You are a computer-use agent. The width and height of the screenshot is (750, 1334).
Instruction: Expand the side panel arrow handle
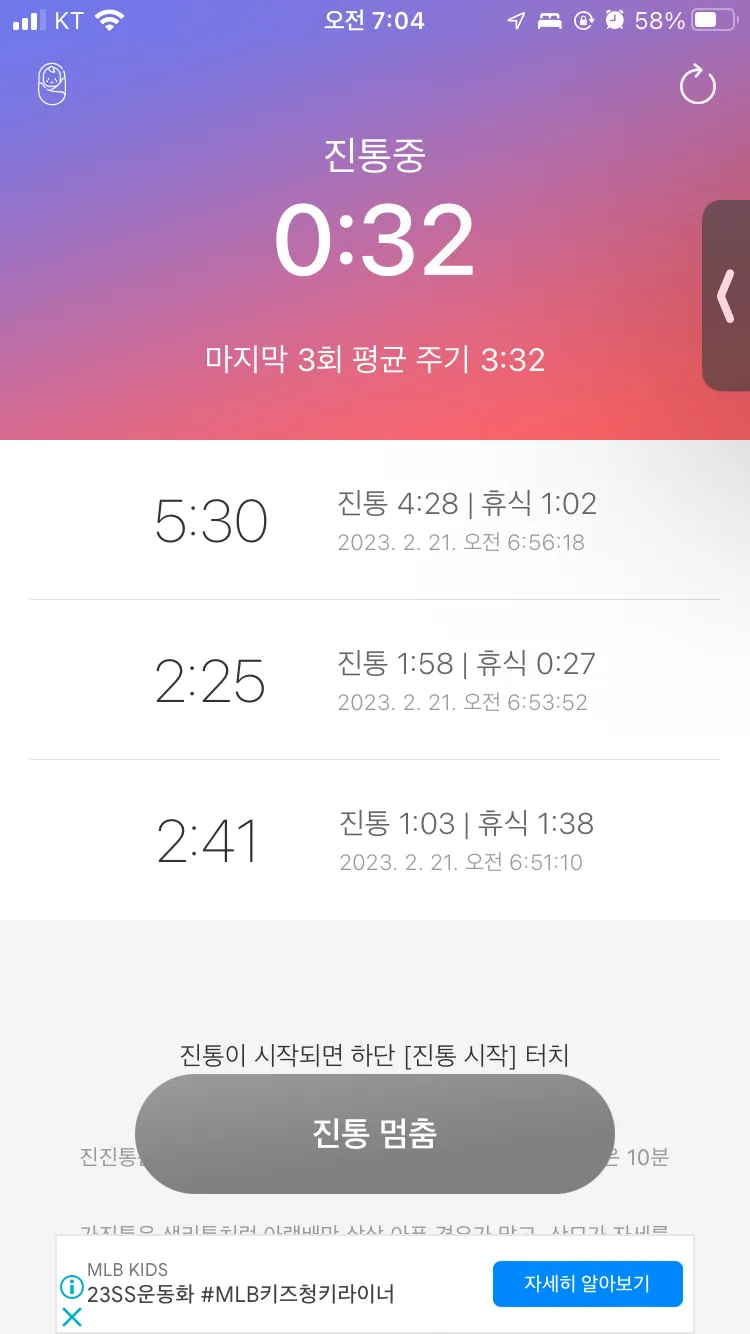click(x=726, y=295)
